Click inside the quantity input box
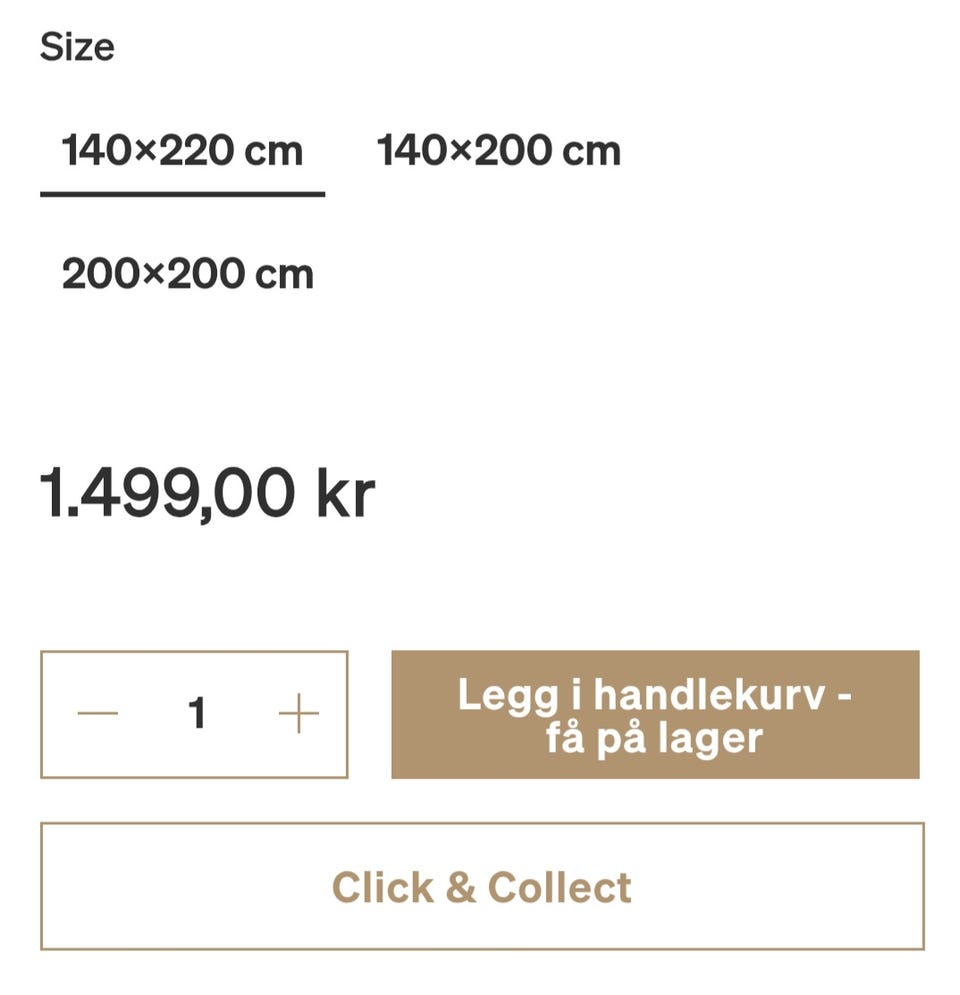This screenshot has height=995, width=960. coord(196,714)
